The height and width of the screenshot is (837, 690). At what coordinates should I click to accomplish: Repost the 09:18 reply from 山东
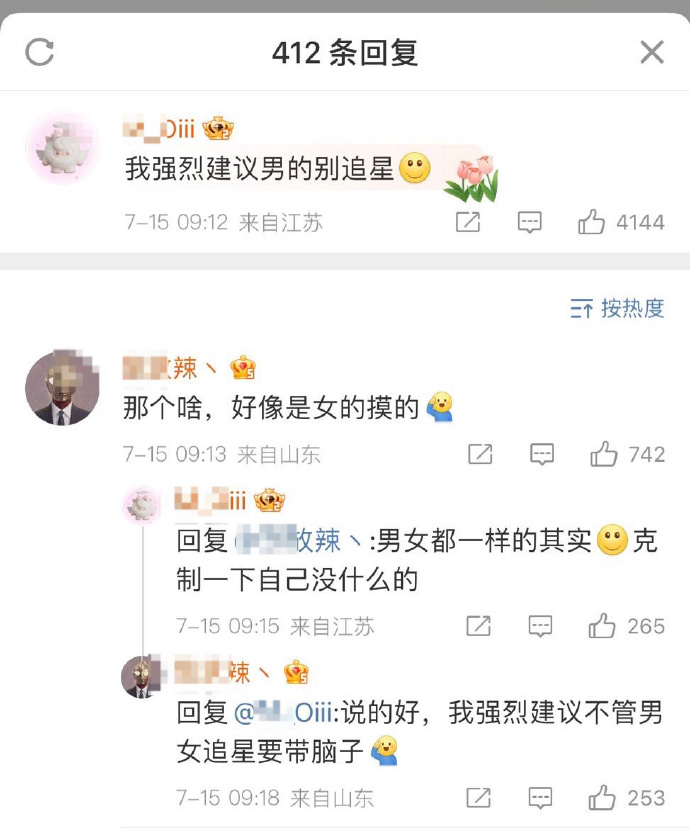(x=479, y=798)
